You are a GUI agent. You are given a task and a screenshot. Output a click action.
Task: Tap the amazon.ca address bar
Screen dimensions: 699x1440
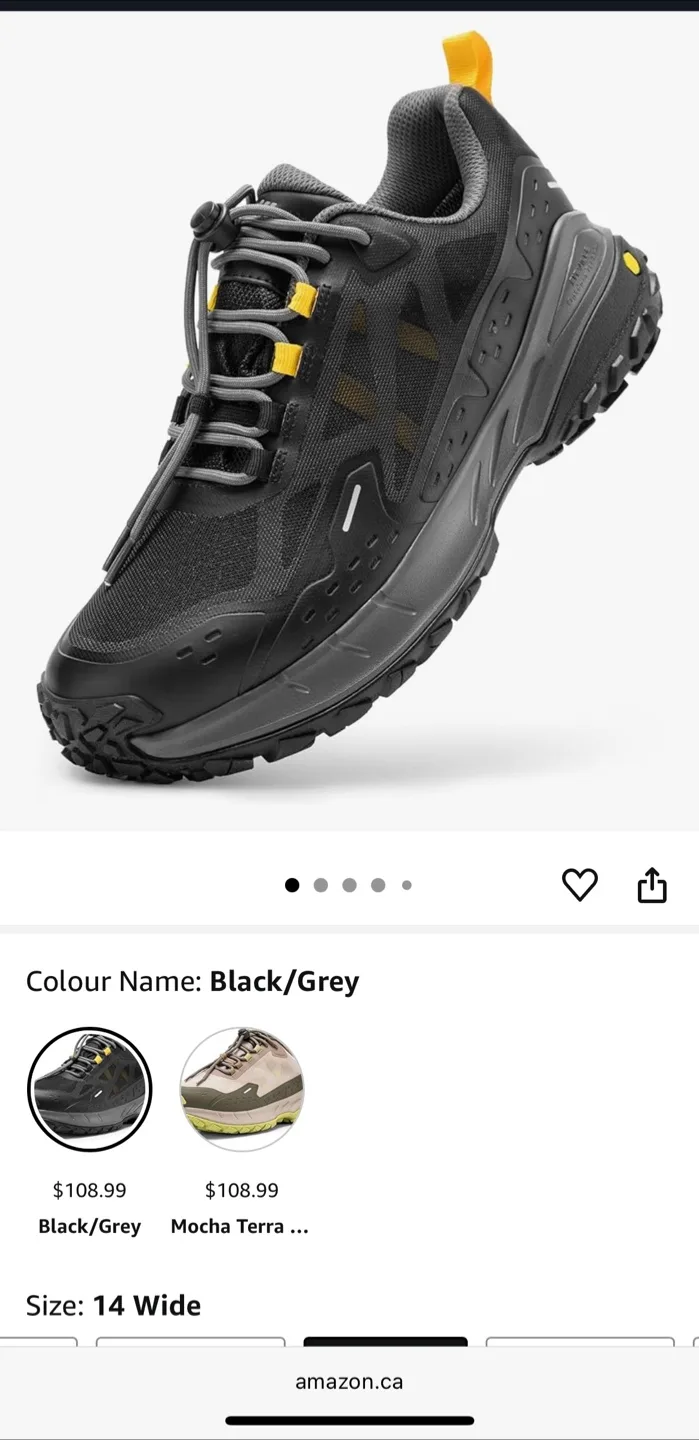349,1382
